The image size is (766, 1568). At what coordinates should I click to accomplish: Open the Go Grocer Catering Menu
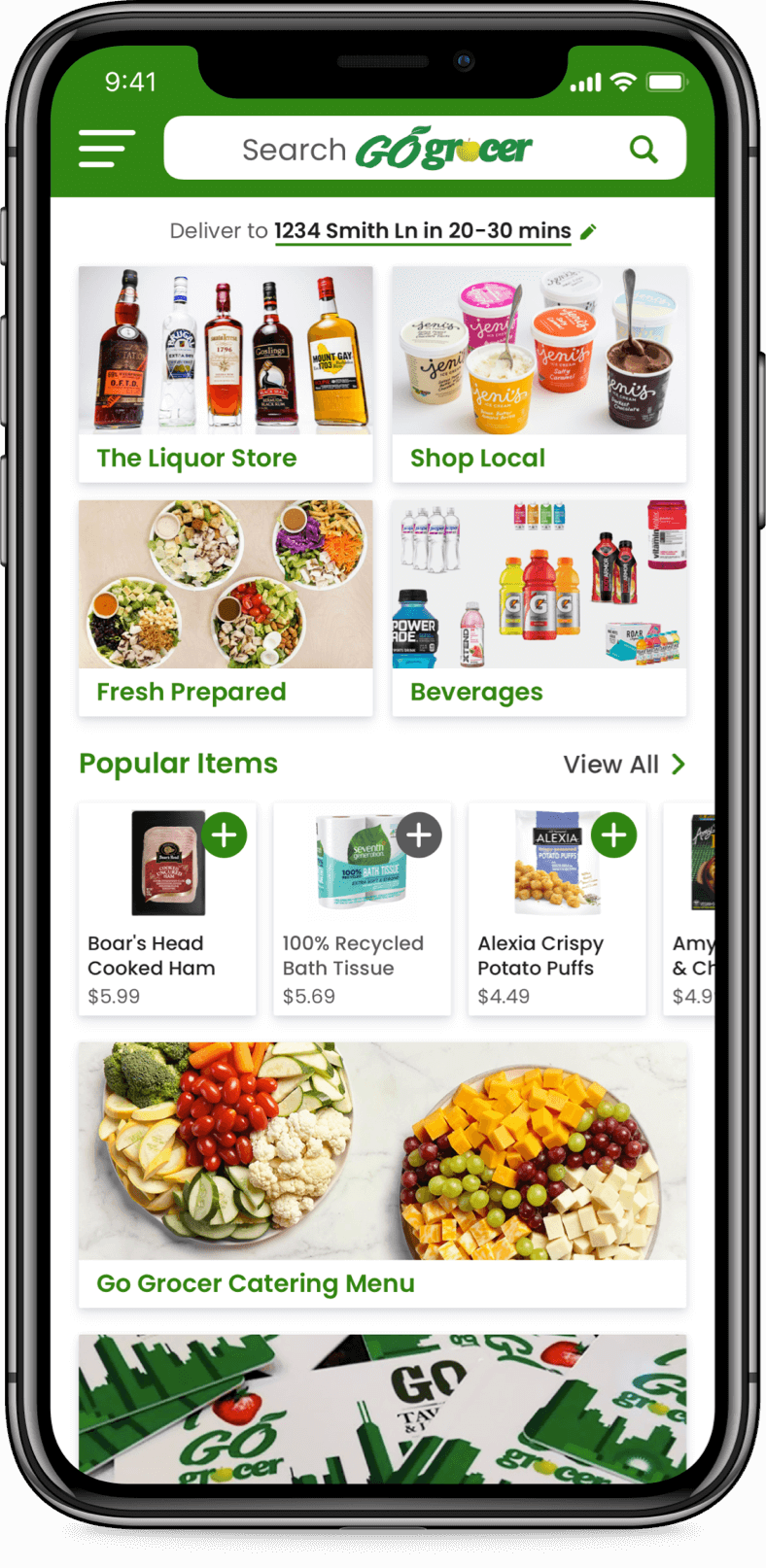382,1175
